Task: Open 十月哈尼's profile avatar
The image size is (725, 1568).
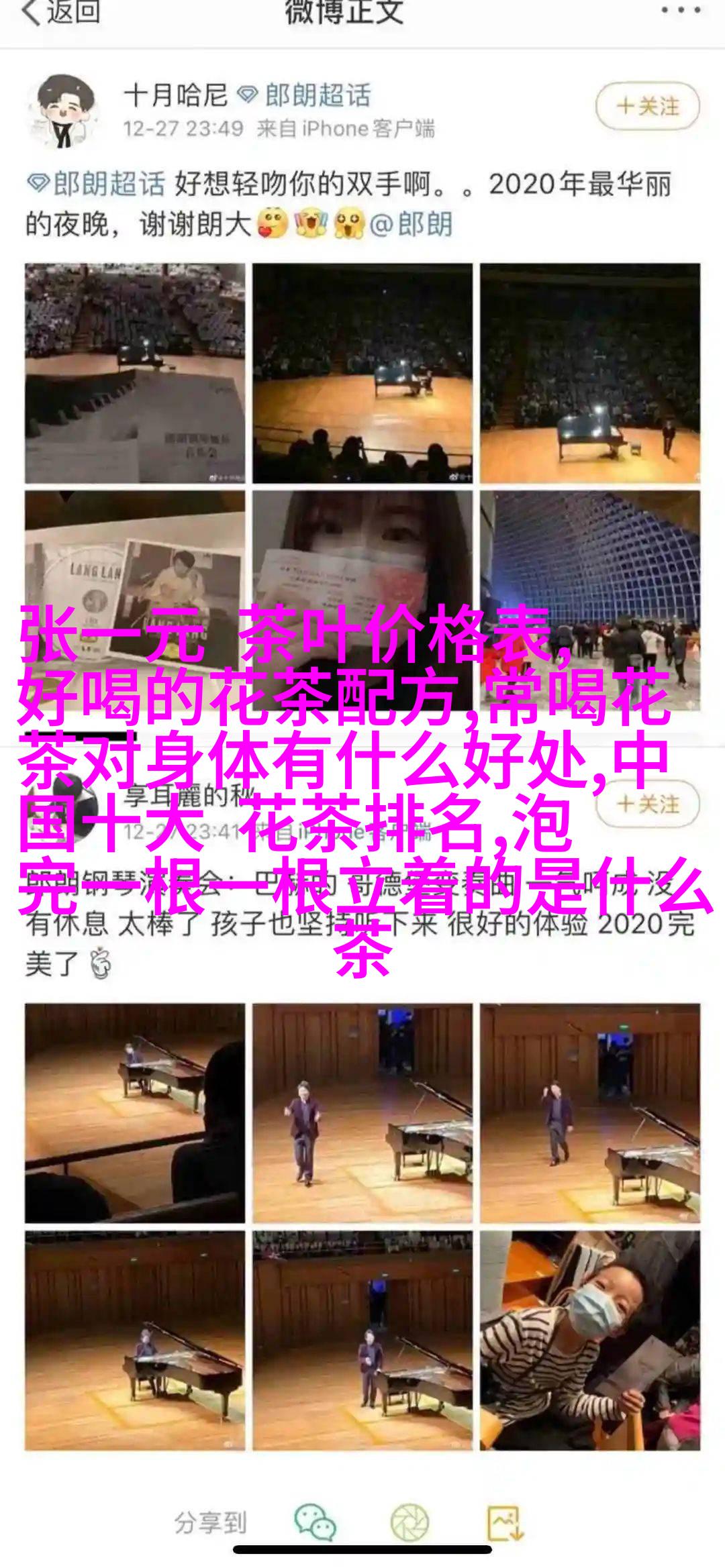Action: [x=64, y=111]
